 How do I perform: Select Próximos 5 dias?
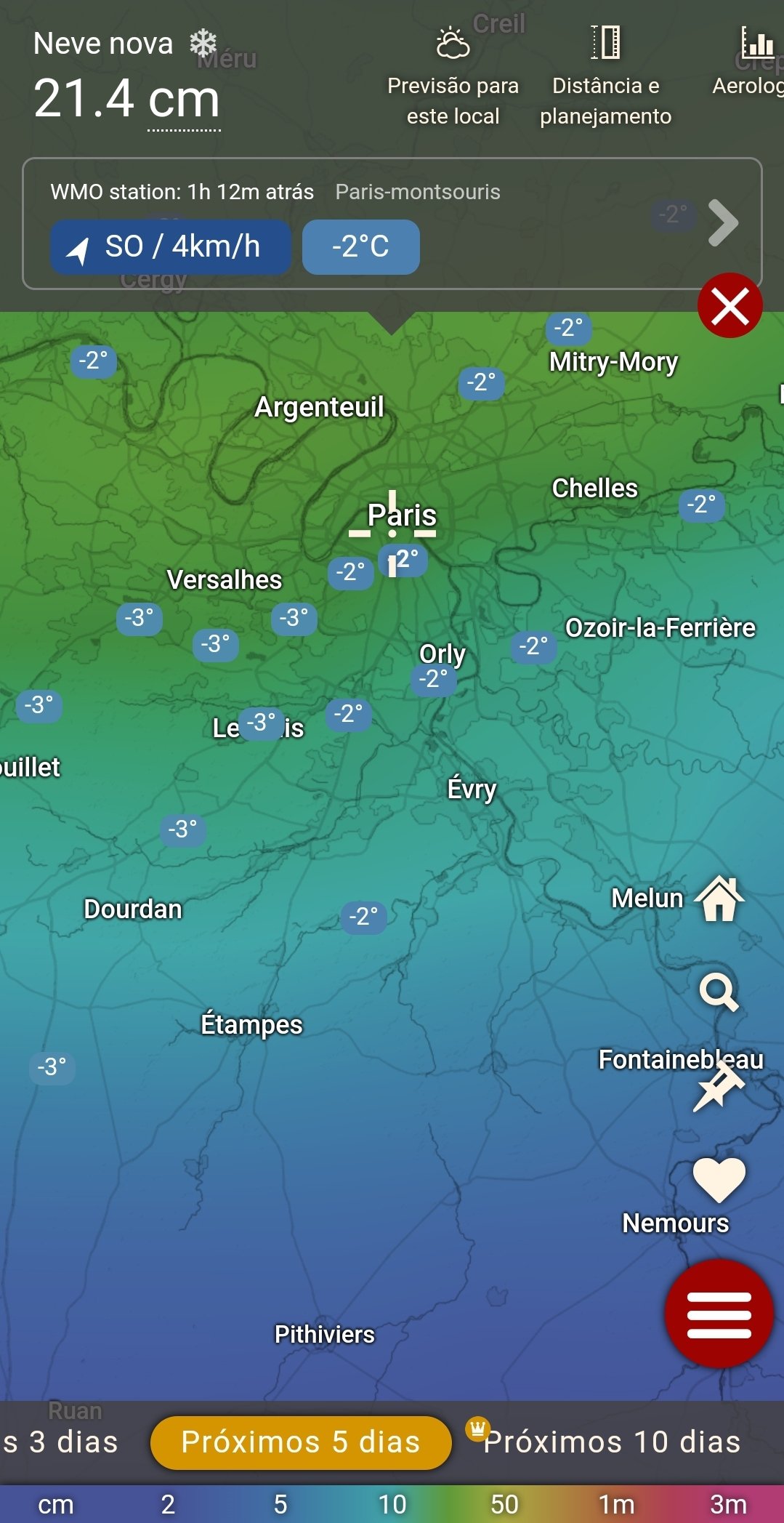pyautogui.click(x=301, y=1442)
